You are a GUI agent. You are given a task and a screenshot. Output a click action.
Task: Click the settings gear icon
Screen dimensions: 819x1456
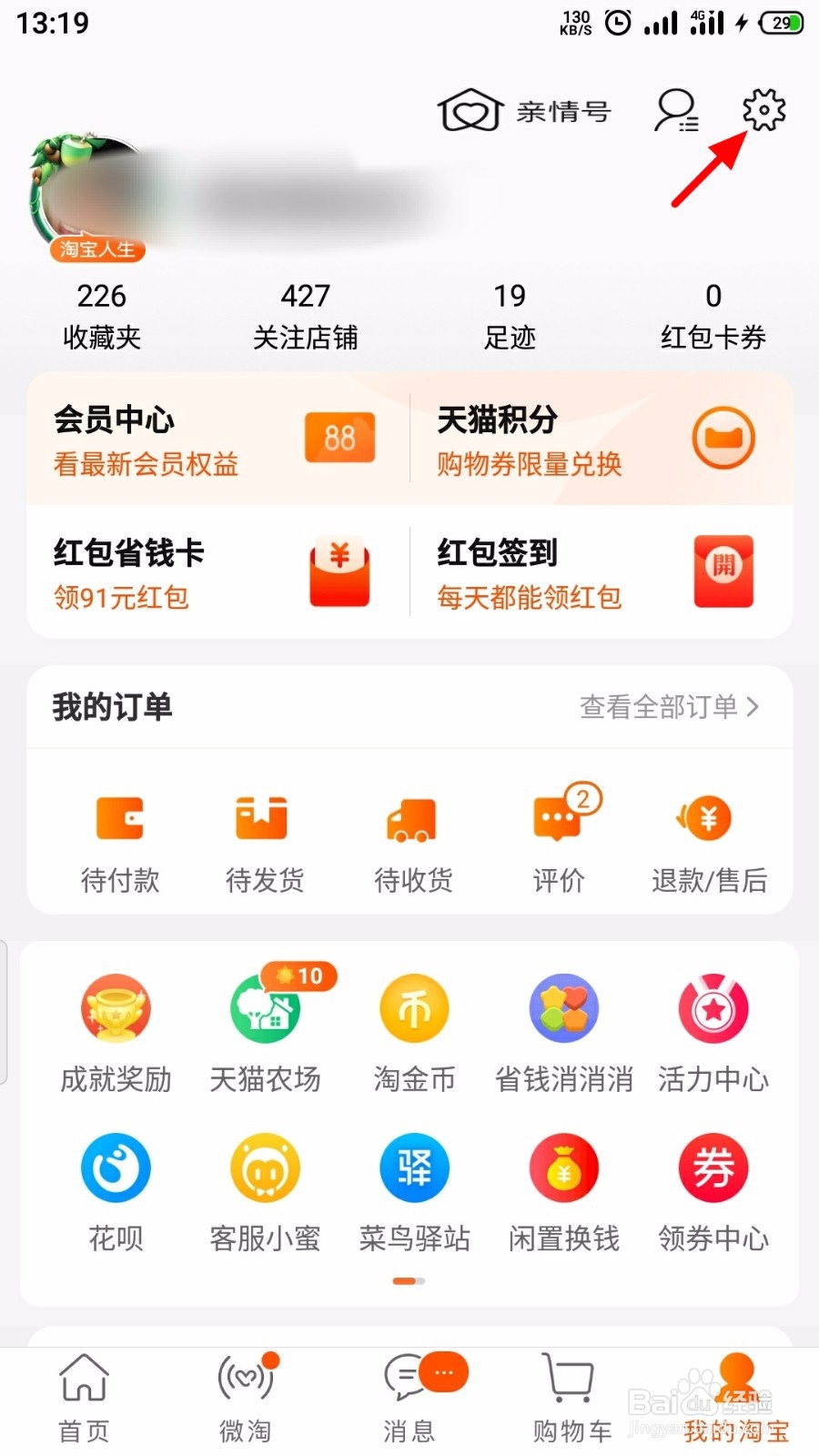[x=763, y=111]
